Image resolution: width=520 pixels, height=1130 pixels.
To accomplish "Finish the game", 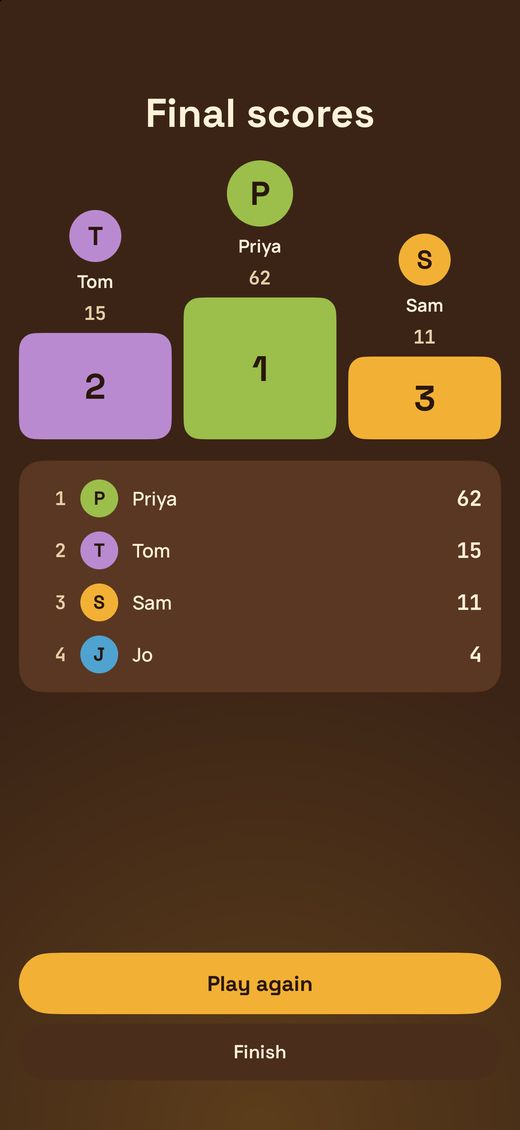I will coord(260,1052).
